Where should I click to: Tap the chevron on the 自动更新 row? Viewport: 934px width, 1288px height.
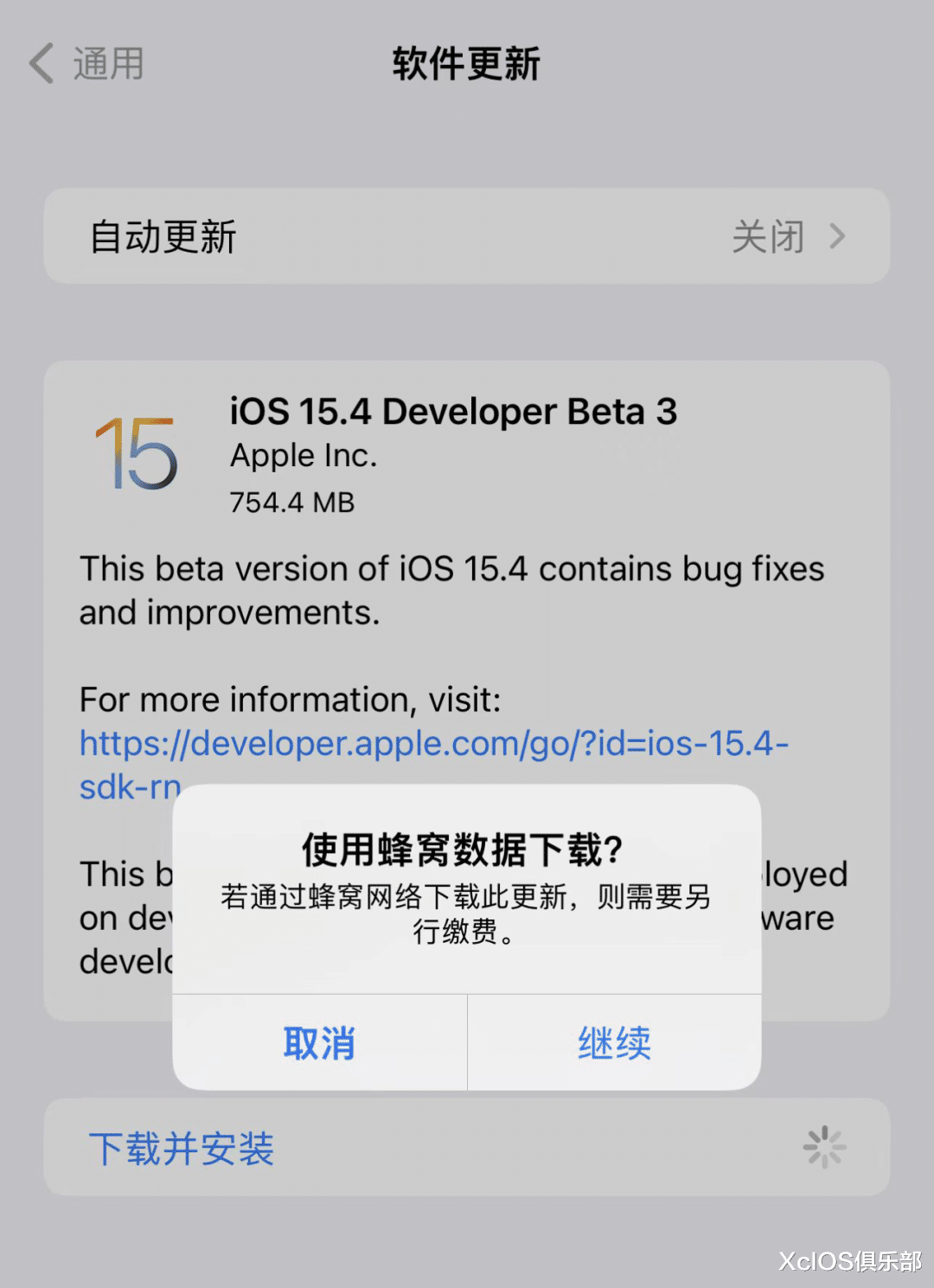[x=837, y=236]
